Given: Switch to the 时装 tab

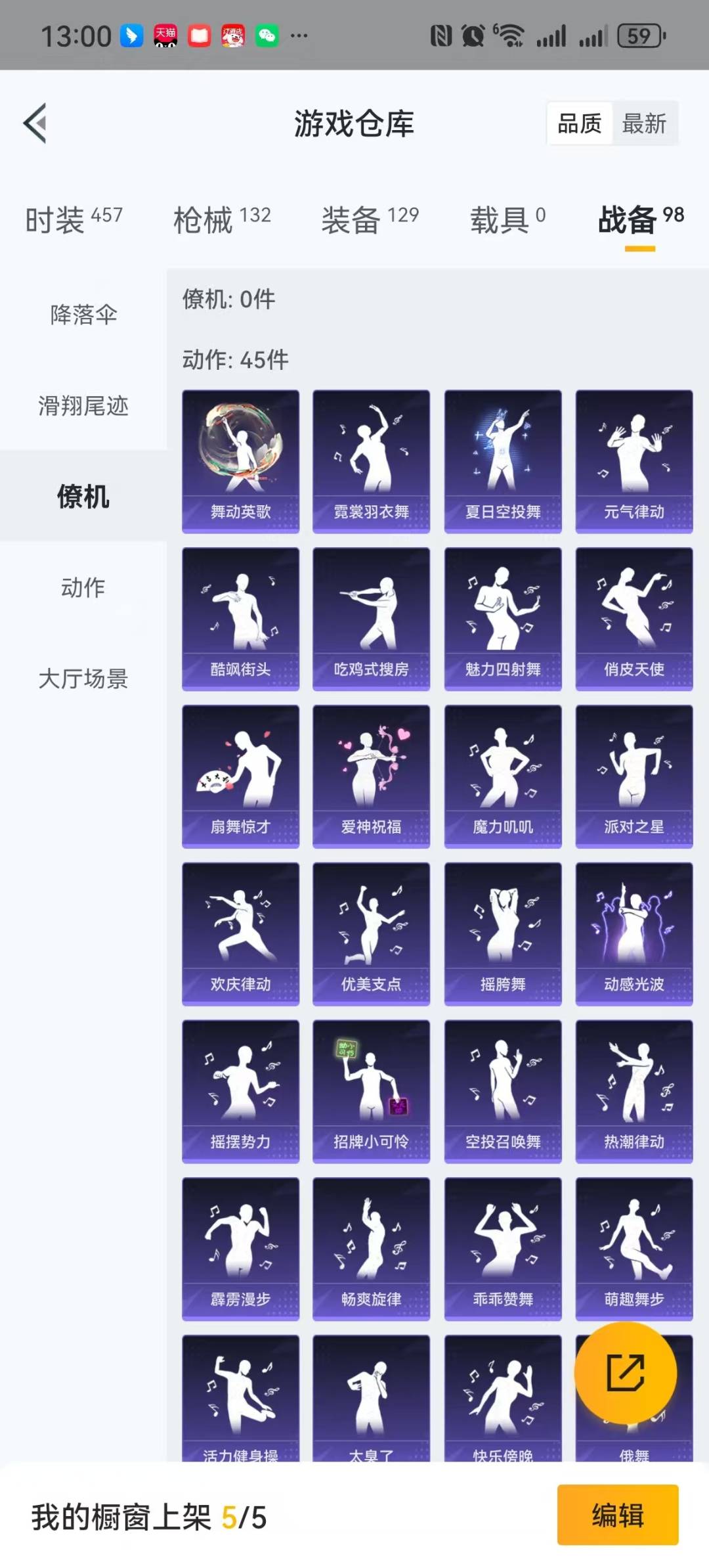Looking at the screenshot, I should [x=74, y=219].
